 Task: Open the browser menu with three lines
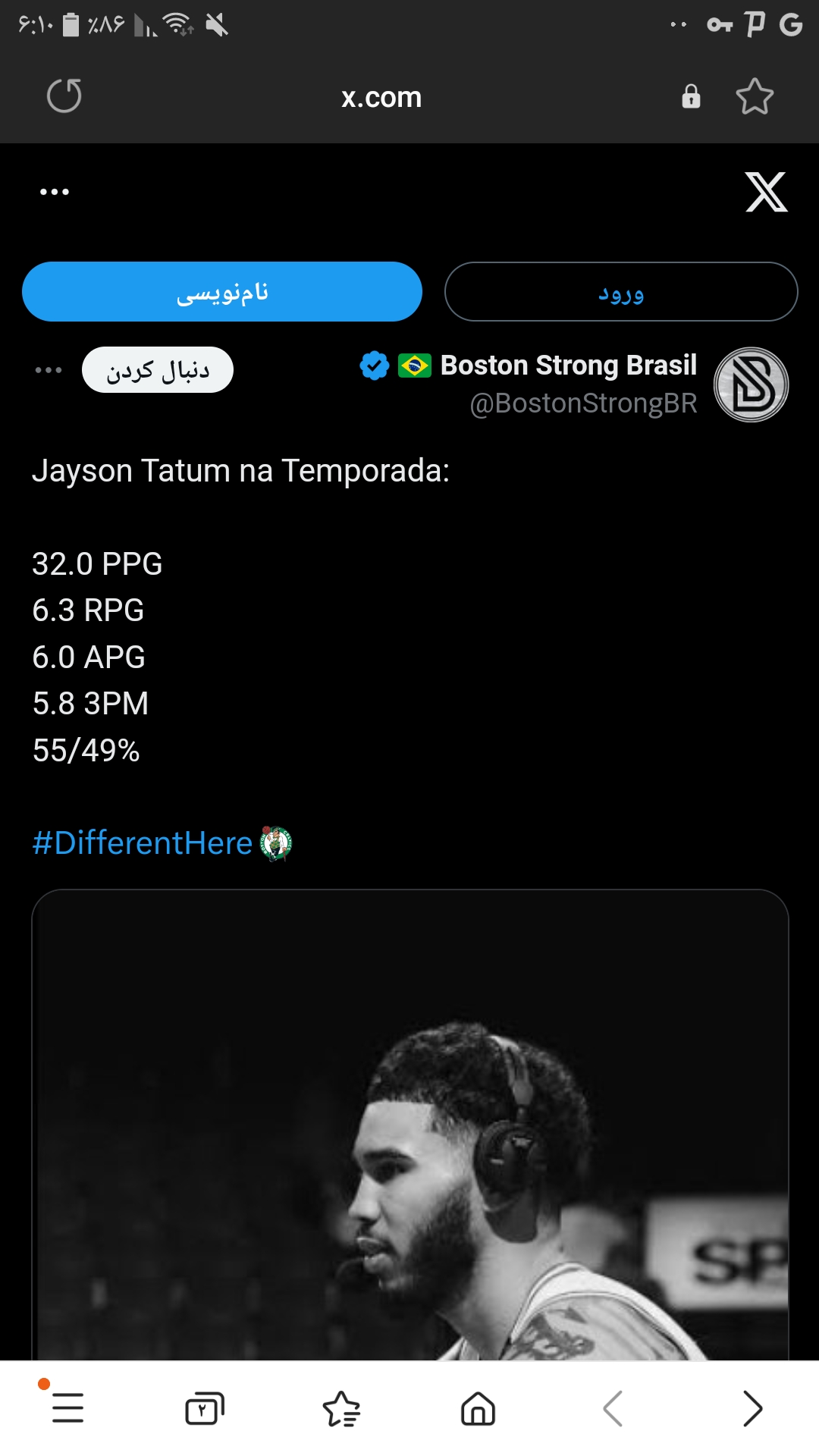pos(67,1408)
